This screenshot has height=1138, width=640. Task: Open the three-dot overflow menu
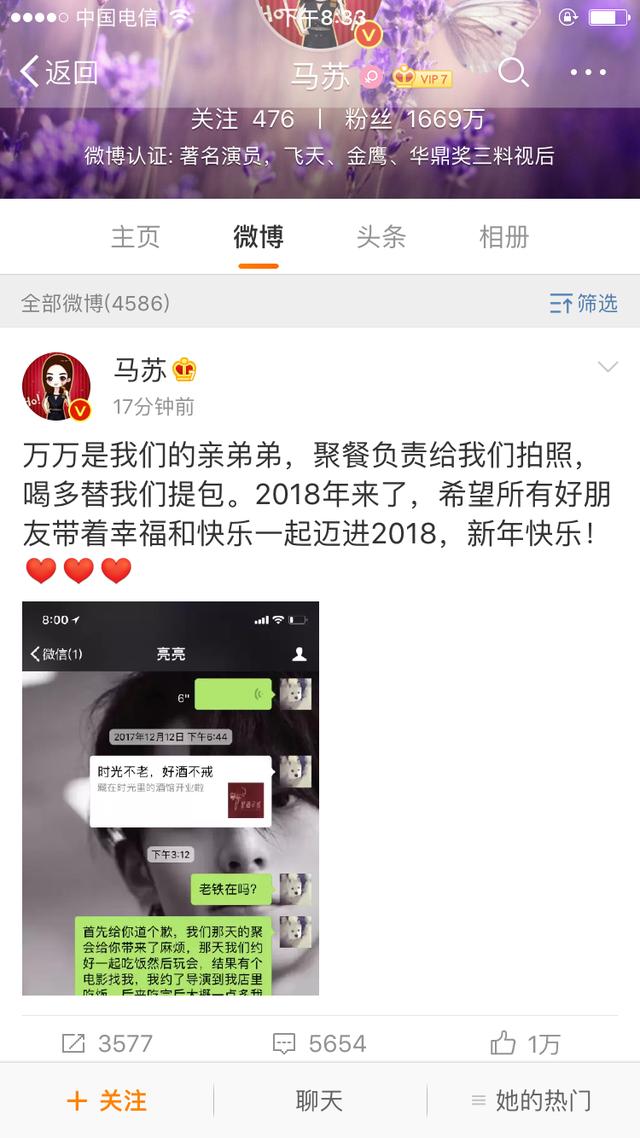tap(588, 72)
